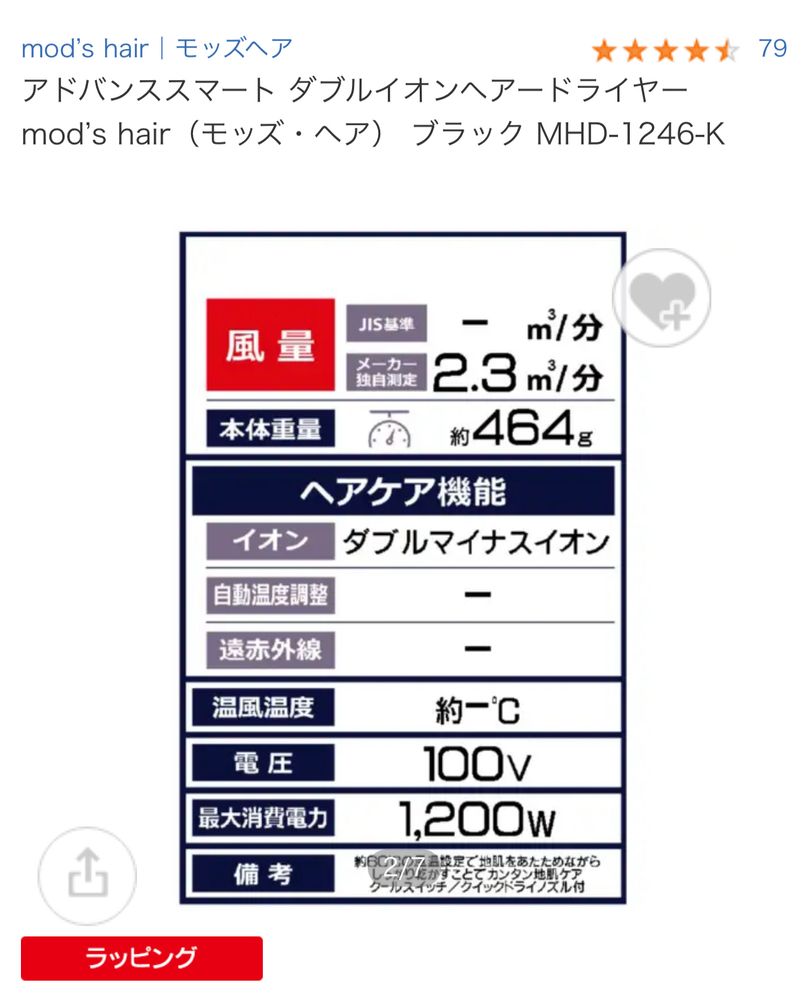Share this product via share icon
This screenshot has height=1000, width=809.
(x=87, y=876)
